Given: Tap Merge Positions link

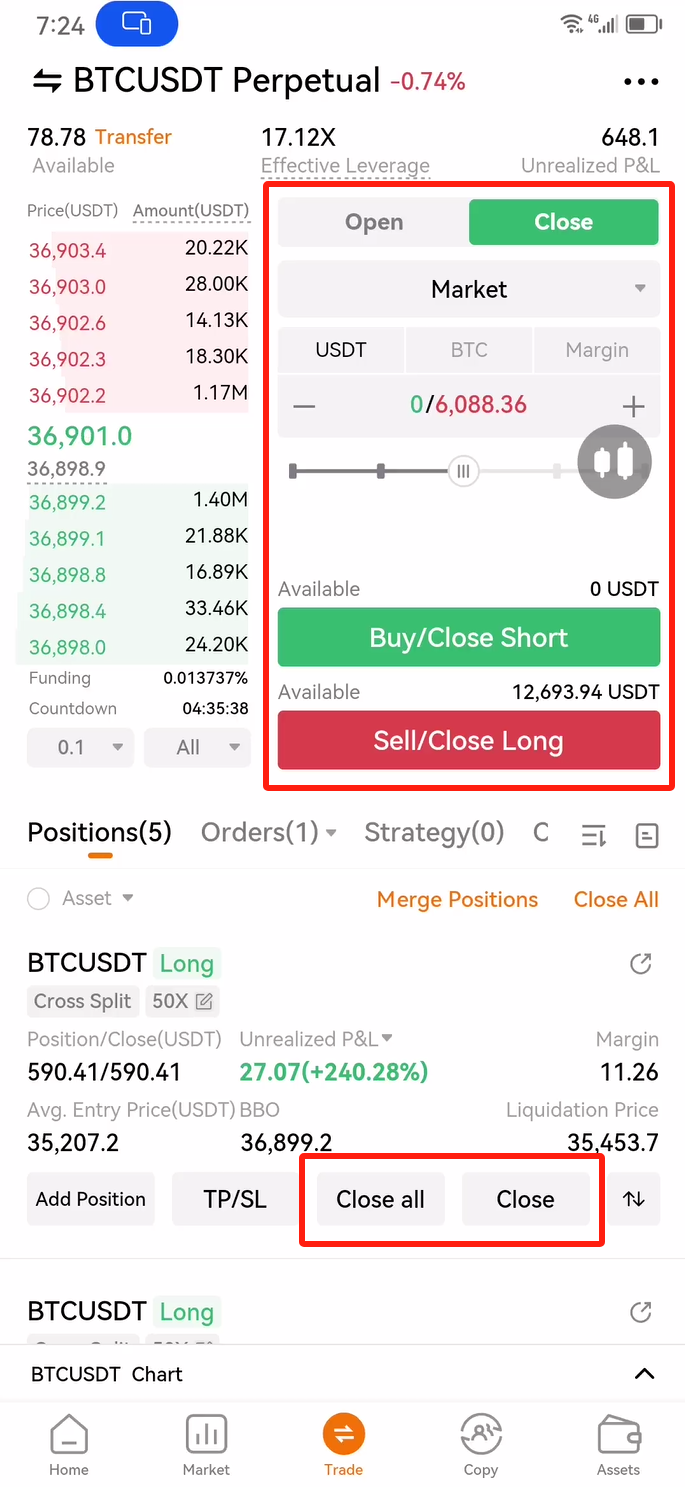Looking at the screenshot, I should pos(457,900).
